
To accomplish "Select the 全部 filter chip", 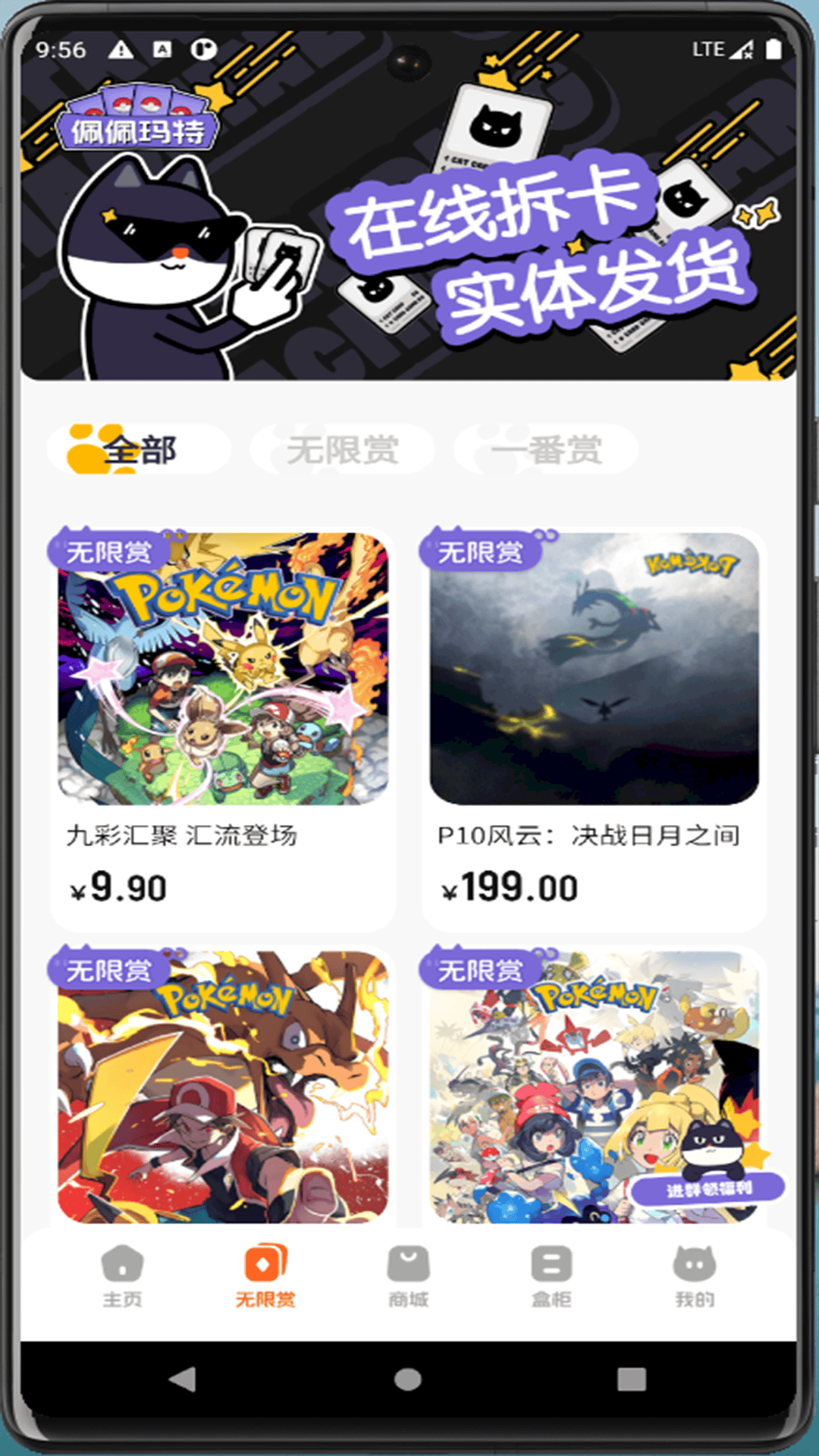I will pyautogui.click(x=139, y=450).
